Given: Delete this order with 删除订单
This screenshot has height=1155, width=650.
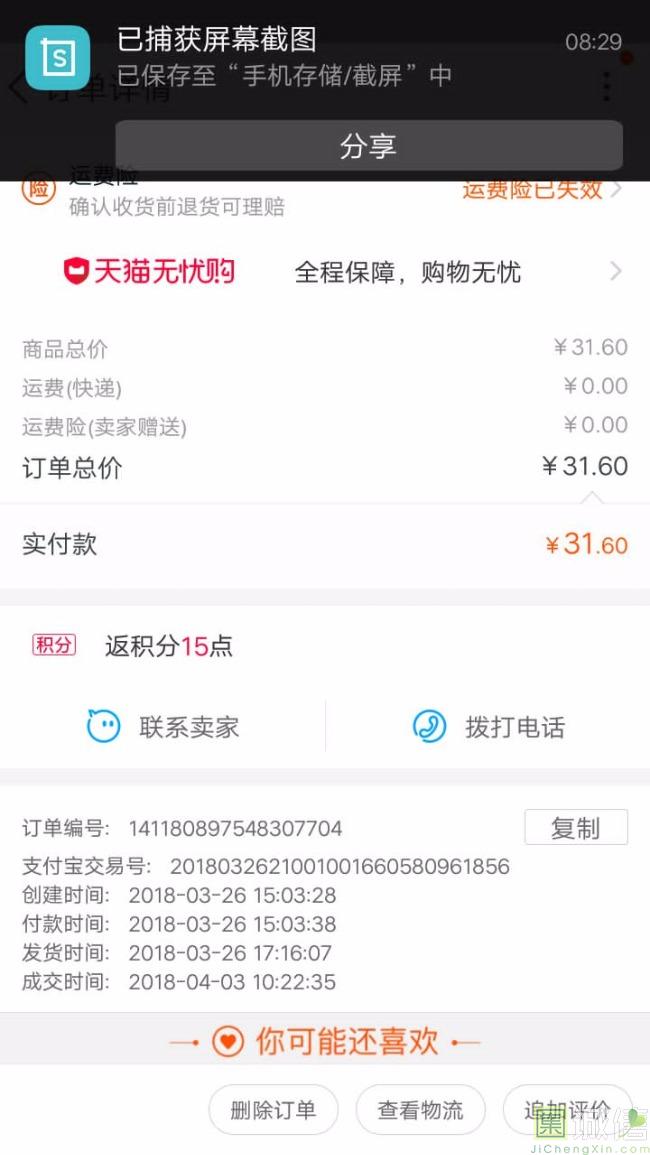Looking at the screenshot, I should pos(273,1109).
